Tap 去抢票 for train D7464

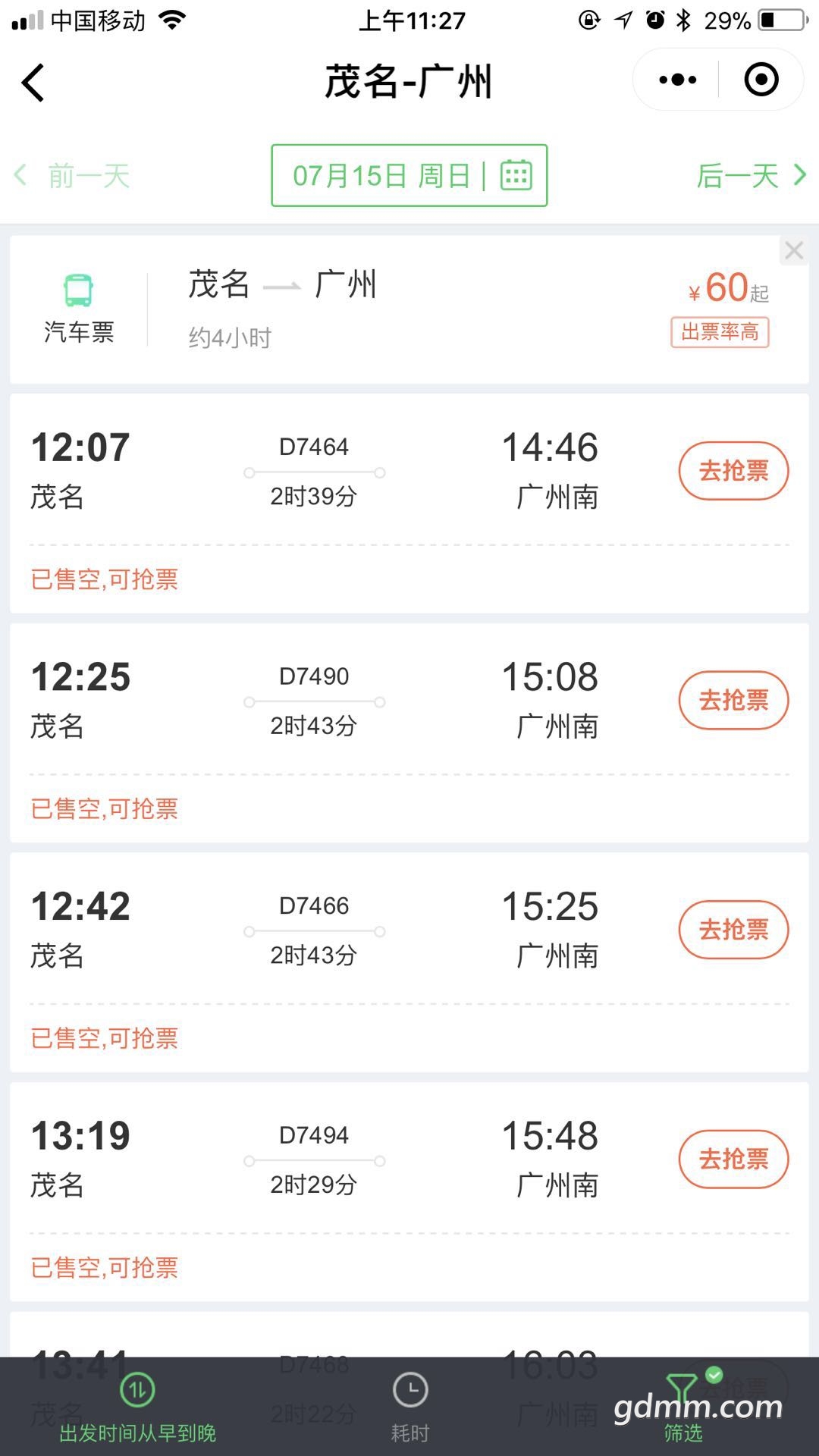click(x=733, y=471)
